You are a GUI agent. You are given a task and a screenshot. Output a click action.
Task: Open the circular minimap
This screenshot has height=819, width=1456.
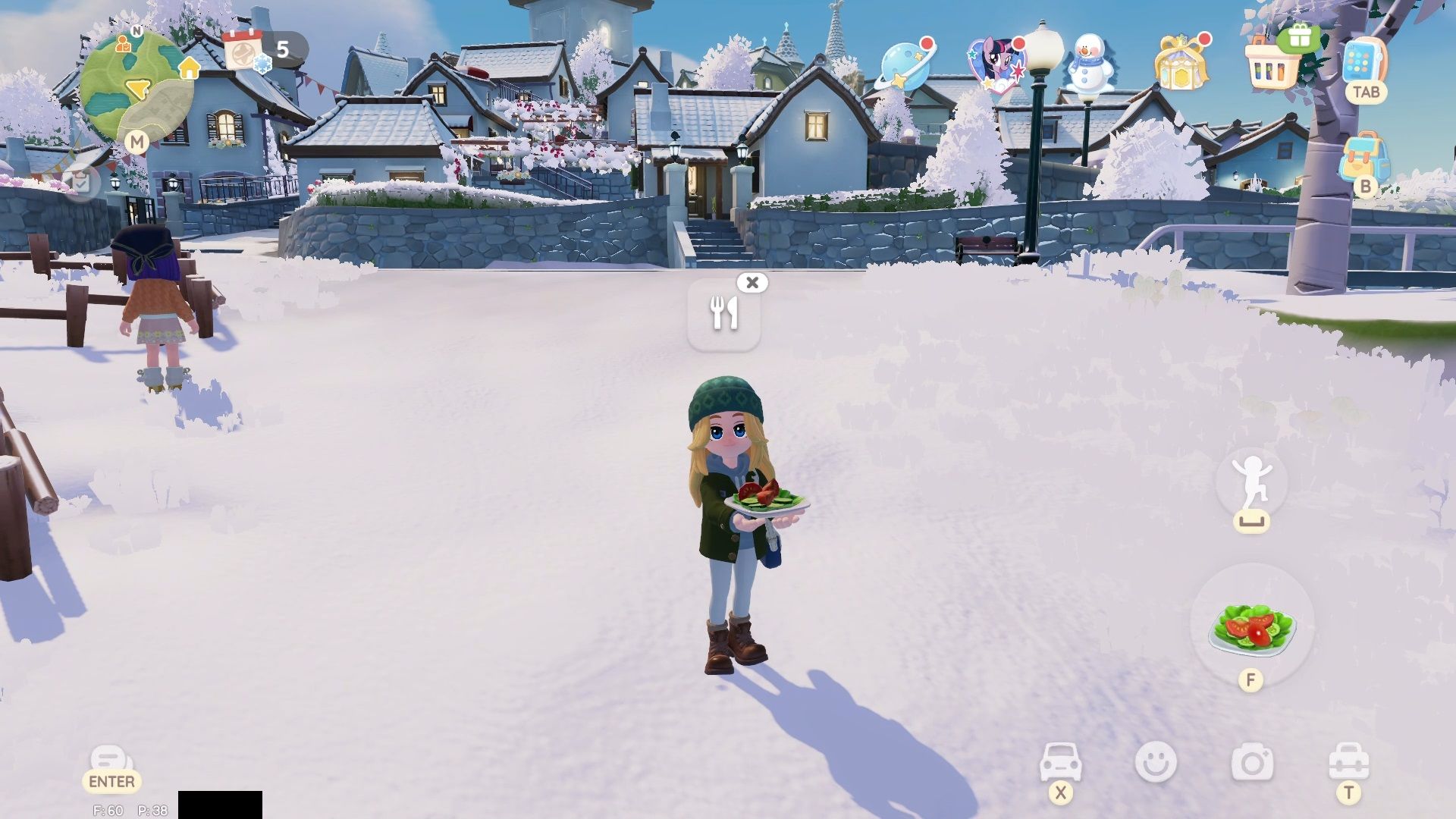click(136, 87)
